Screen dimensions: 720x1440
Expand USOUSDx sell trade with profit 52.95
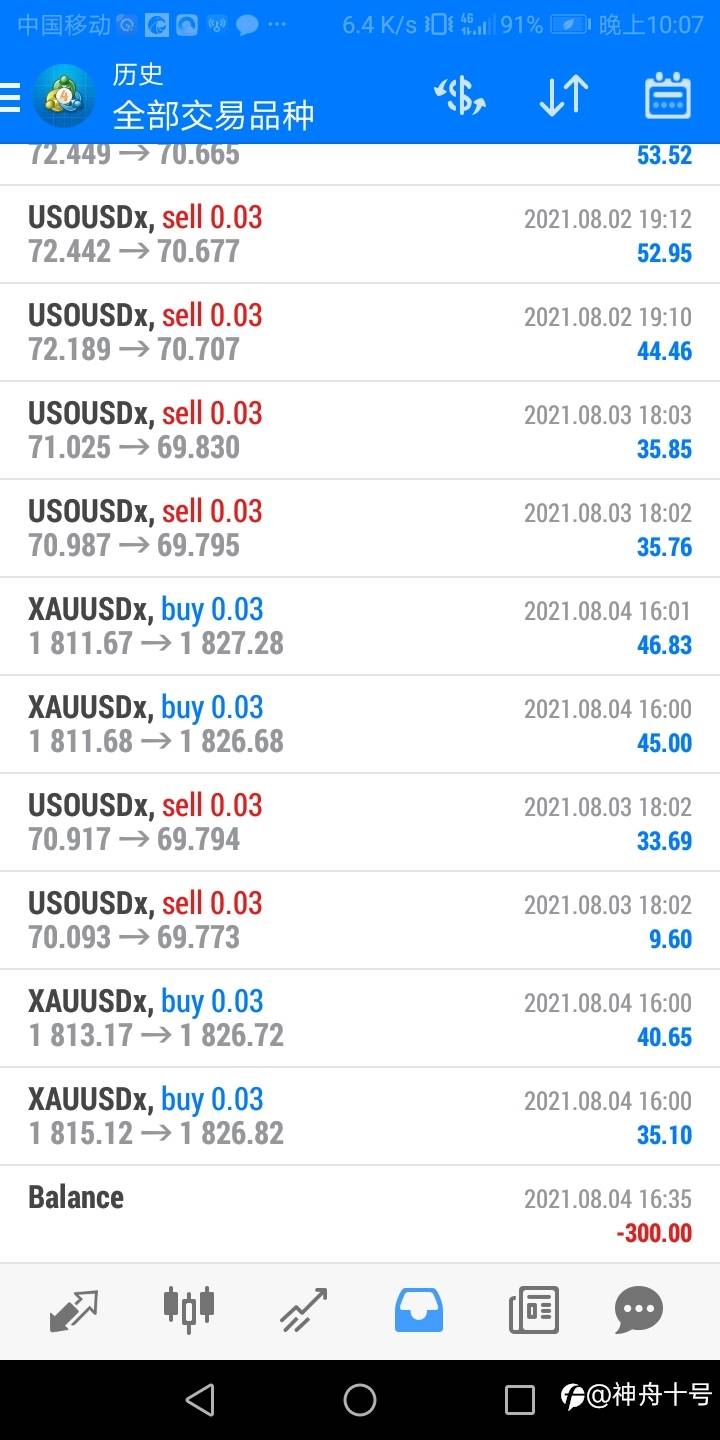[x=360, y=234]
